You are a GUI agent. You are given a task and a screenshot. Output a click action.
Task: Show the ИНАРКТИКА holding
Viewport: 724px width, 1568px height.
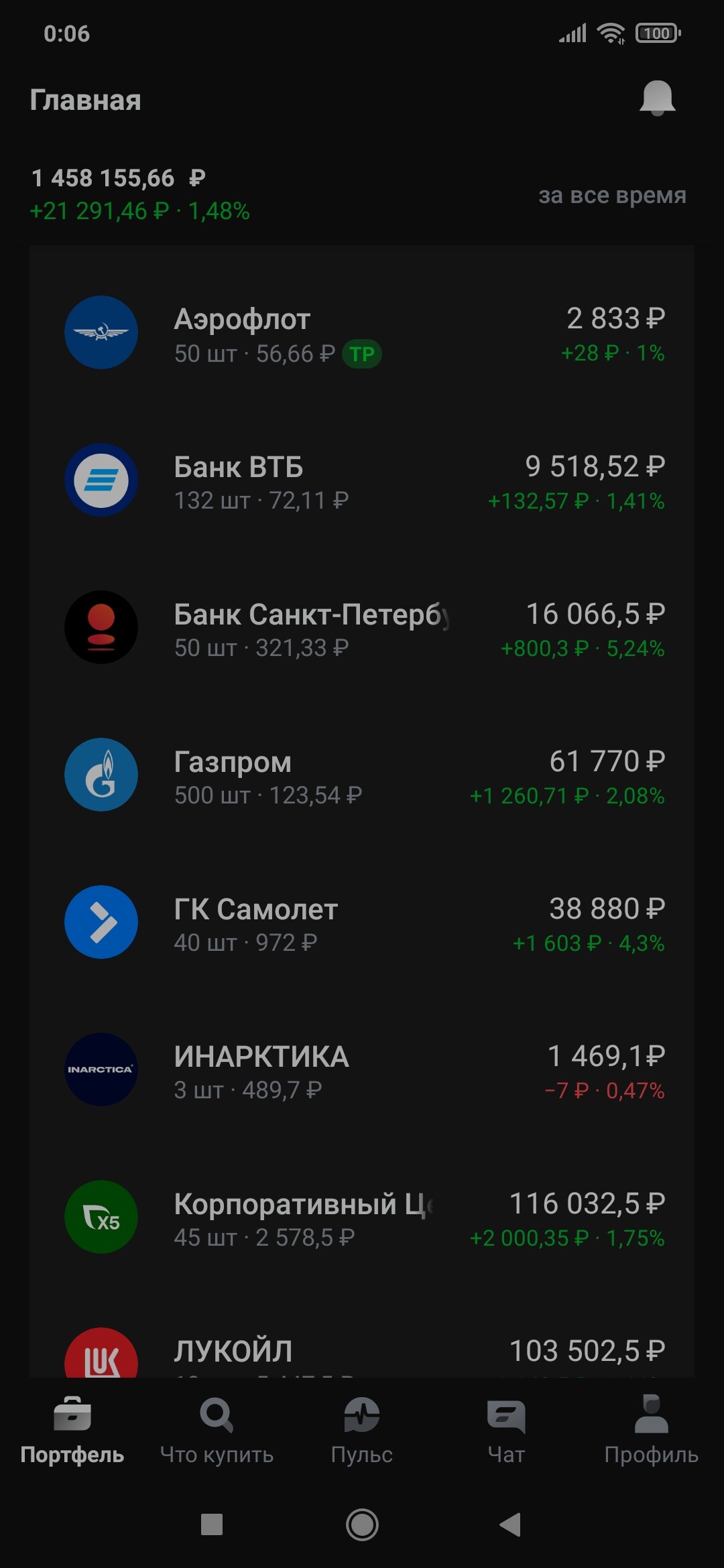362,1071
